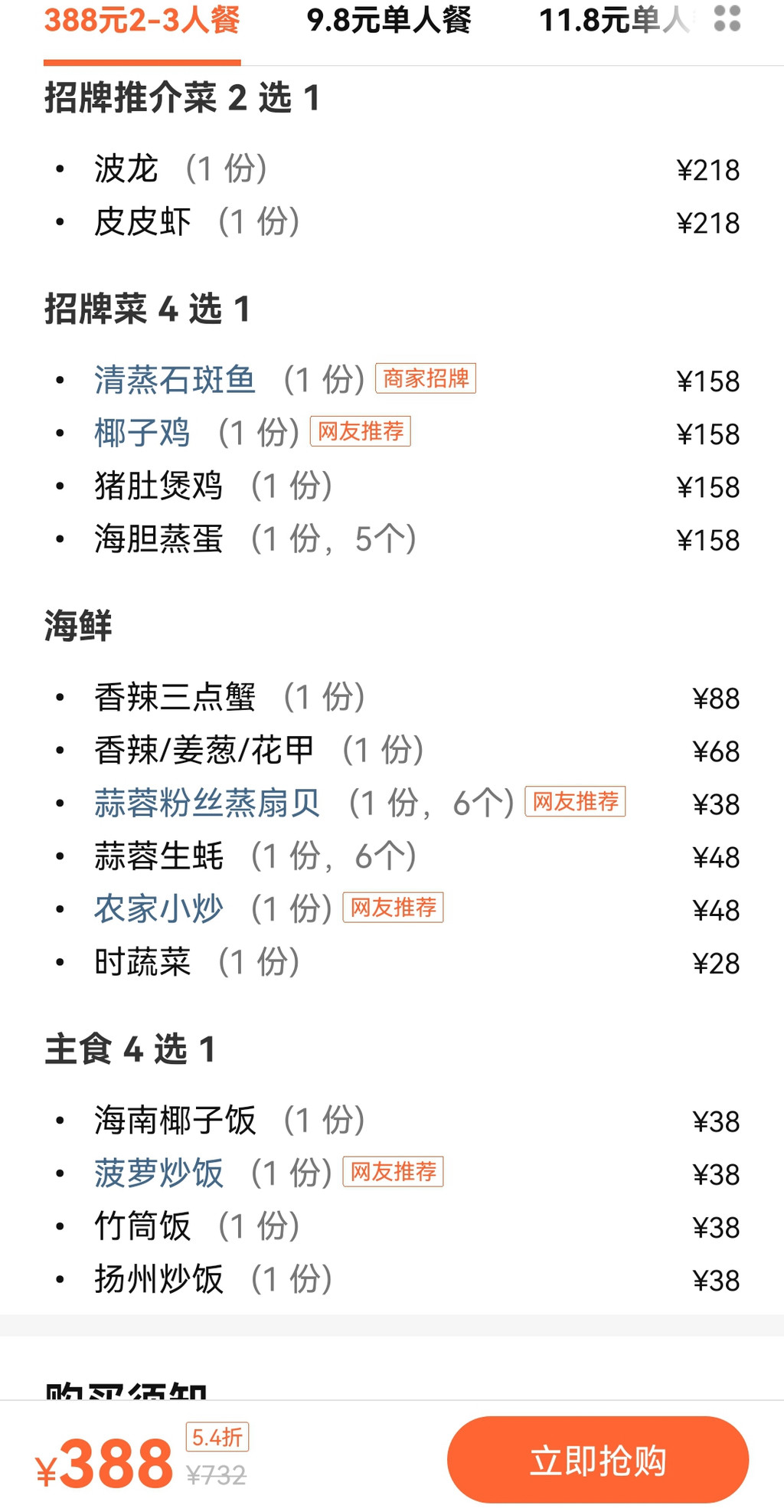Switch to the 11.8元单人餐 tab
Image resolution: width=784 pixels, height=1512 pixels.
(x=612, y=21)
